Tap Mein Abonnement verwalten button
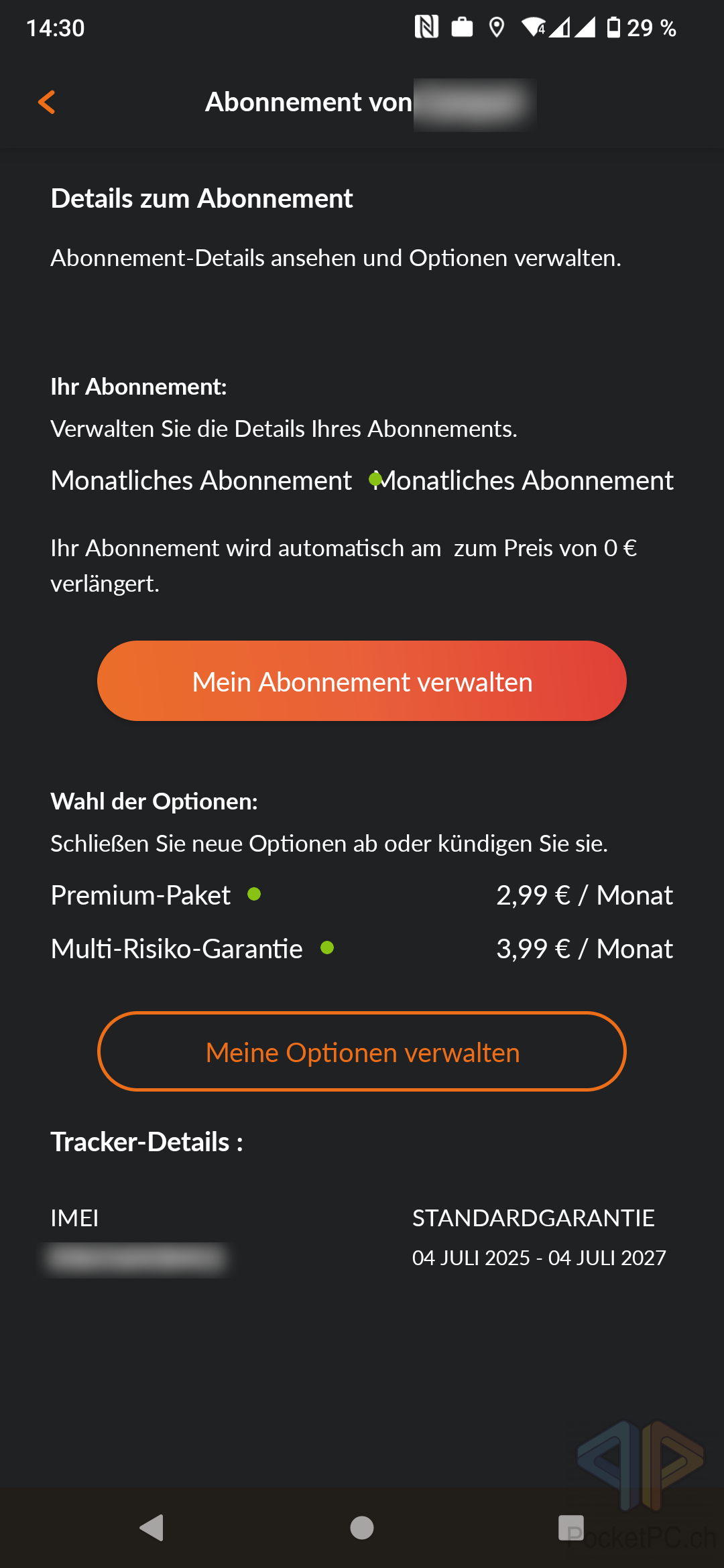The height and width of the screenshot is (1568, 724). (362, 681)
